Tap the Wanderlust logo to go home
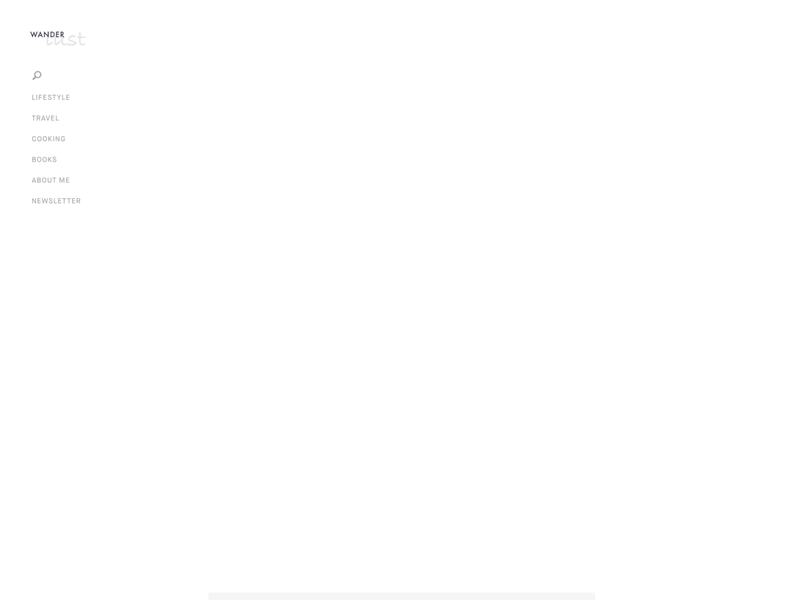800x600 pixels. (x=57, y=37)
